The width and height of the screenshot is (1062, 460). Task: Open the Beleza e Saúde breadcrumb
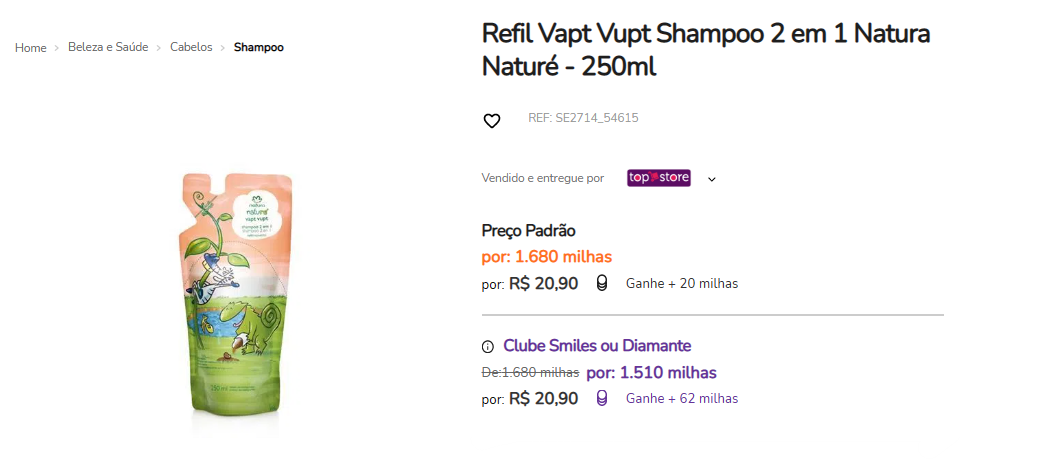pyautogui.click(x=108, y=47)
